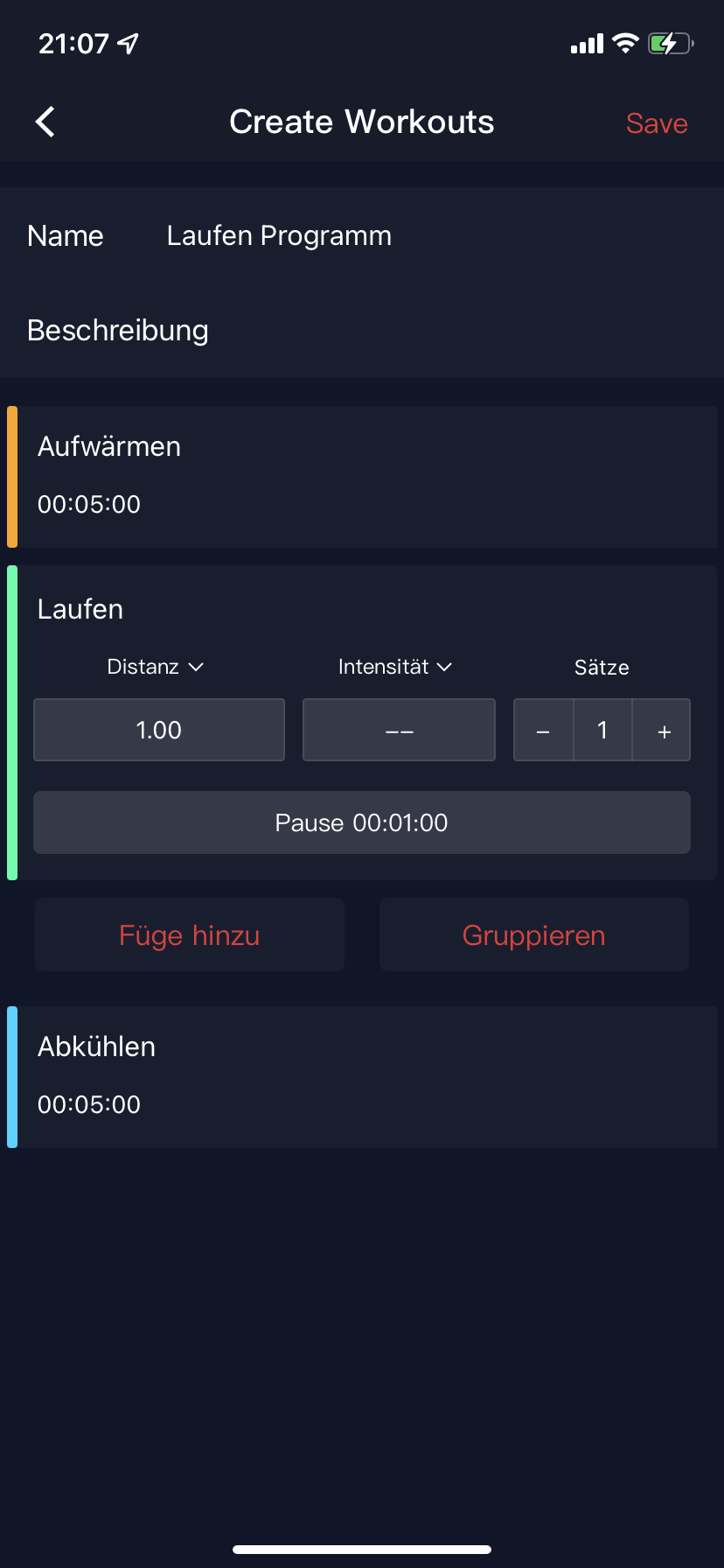
Task: Go back from Create Workouts
Action: click(45, 122)
